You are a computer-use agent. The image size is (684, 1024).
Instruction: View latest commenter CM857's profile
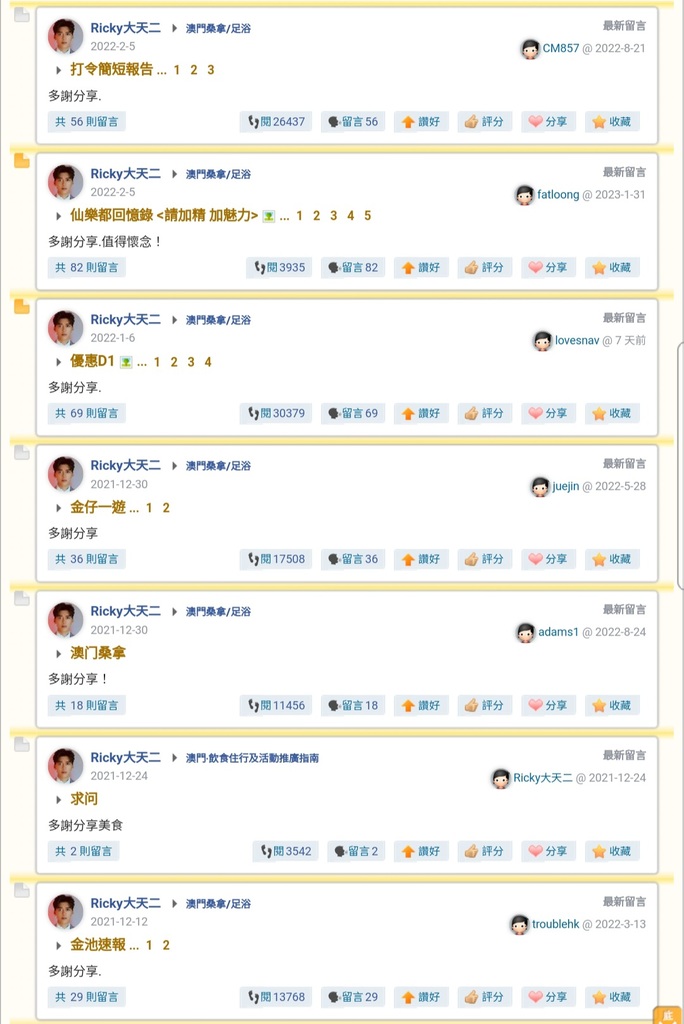pyautogui.click(x=560, y=48)
